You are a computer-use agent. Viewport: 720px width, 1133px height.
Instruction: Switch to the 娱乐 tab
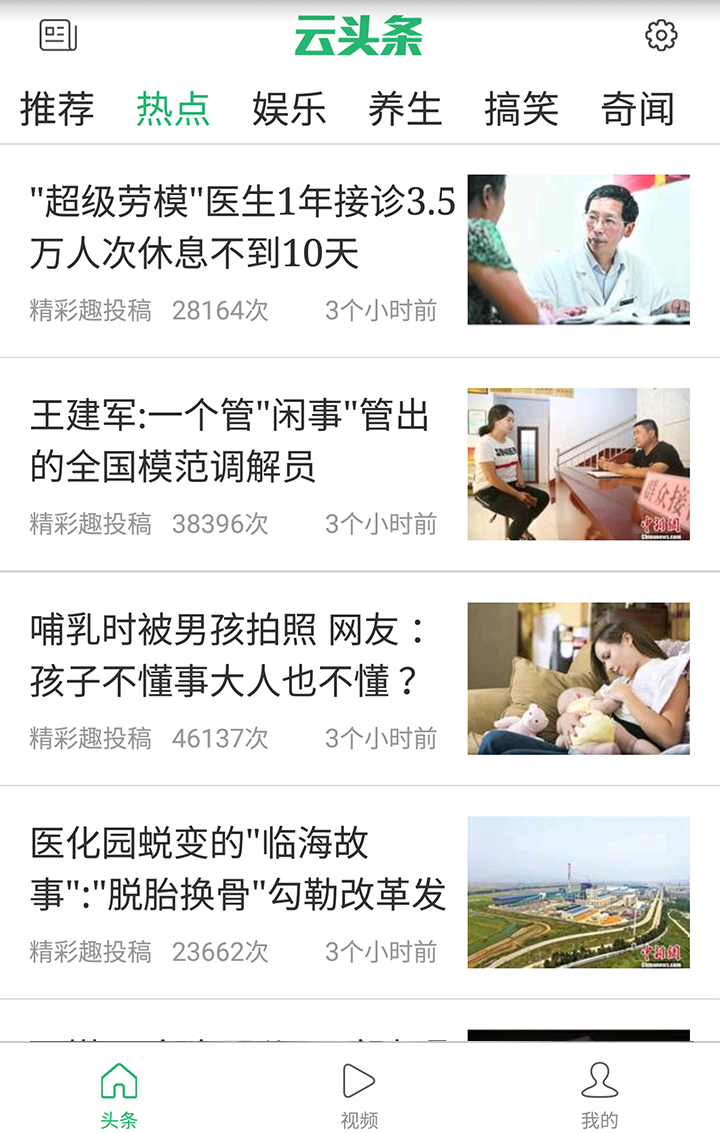tap(289, 109)
